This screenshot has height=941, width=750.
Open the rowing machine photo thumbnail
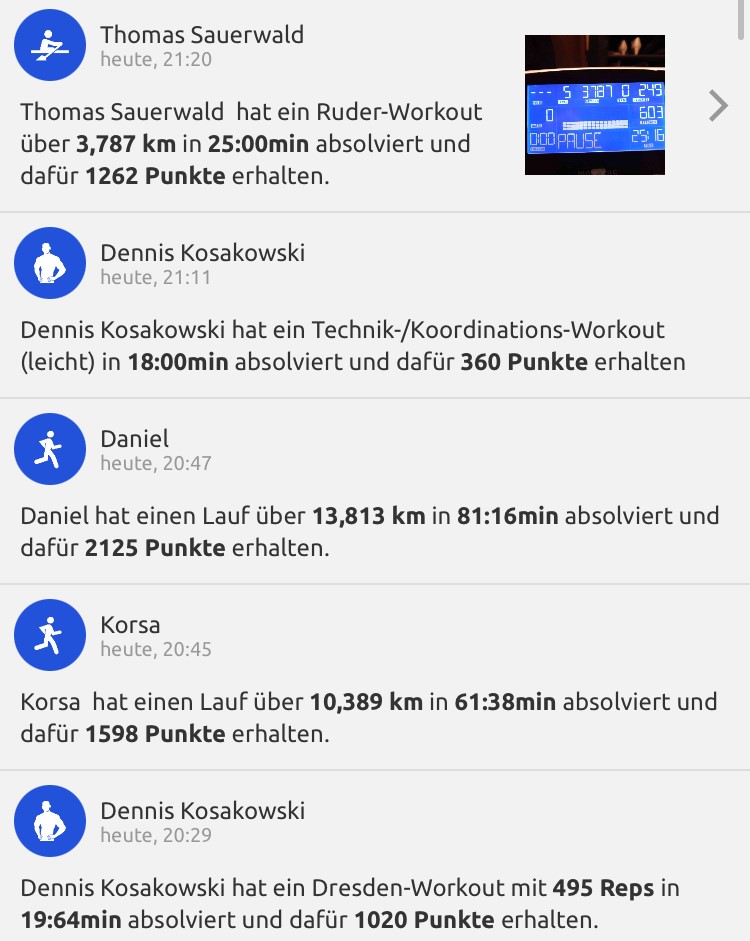click(595, 105)
